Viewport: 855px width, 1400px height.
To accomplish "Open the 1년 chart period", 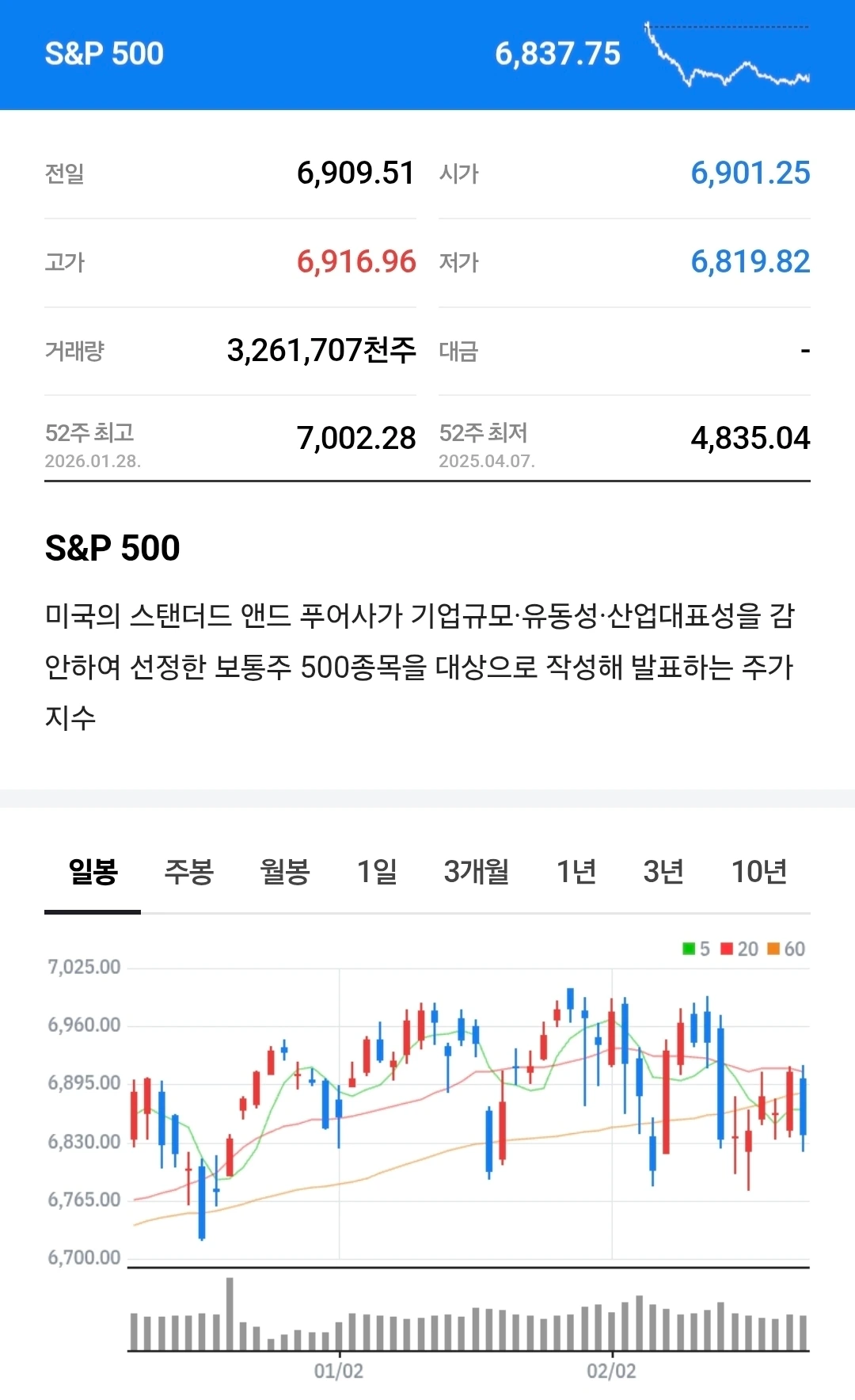I will [x=576, y=872].
